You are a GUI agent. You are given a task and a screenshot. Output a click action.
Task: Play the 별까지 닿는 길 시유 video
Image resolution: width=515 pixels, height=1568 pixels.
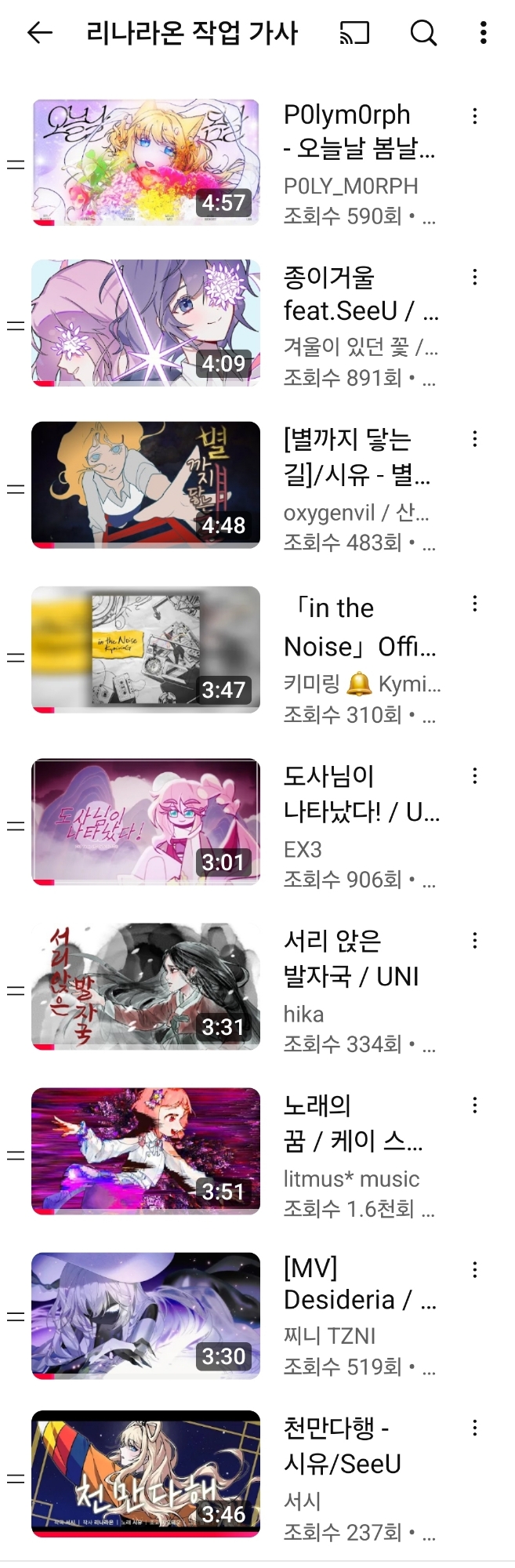(x=146, y=485)
